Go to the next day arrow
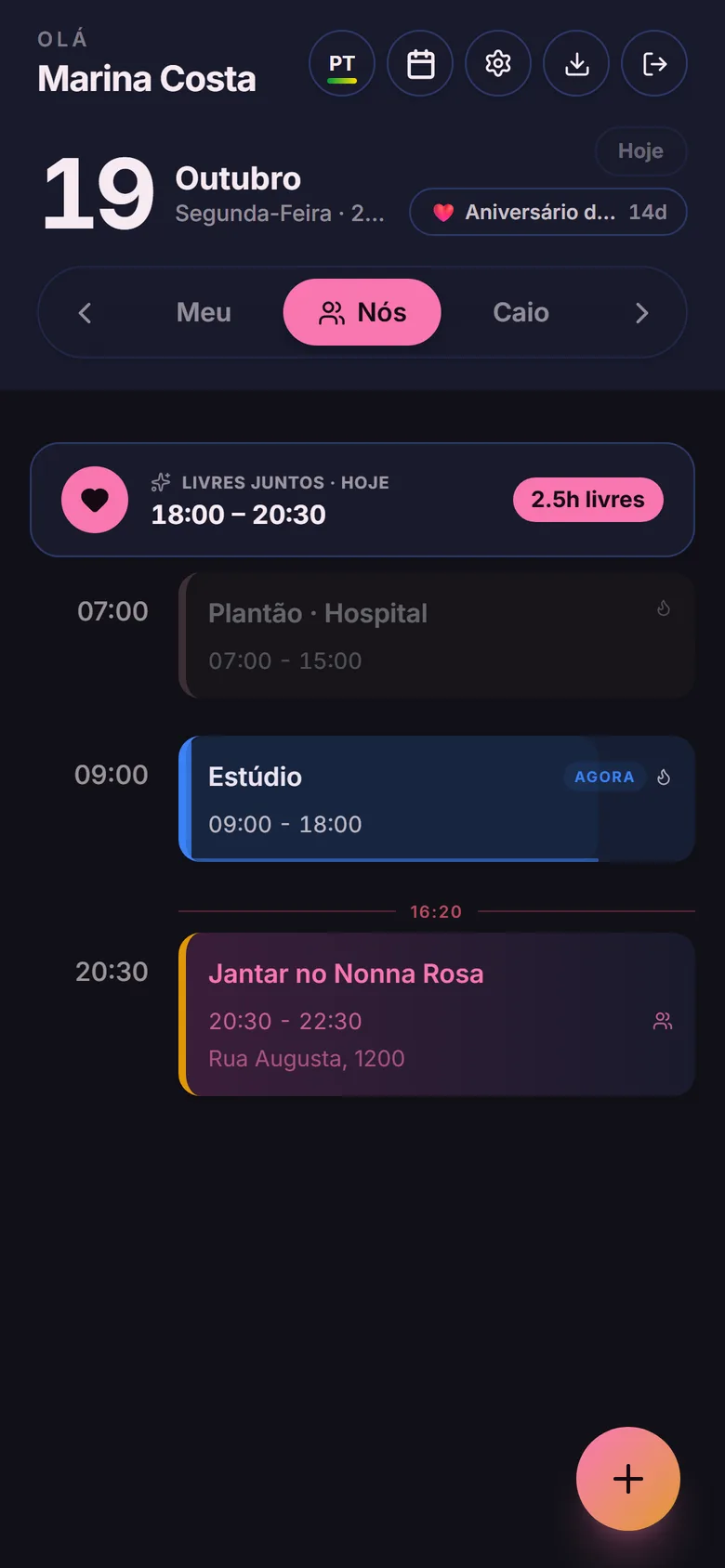 tap(641, 313)
